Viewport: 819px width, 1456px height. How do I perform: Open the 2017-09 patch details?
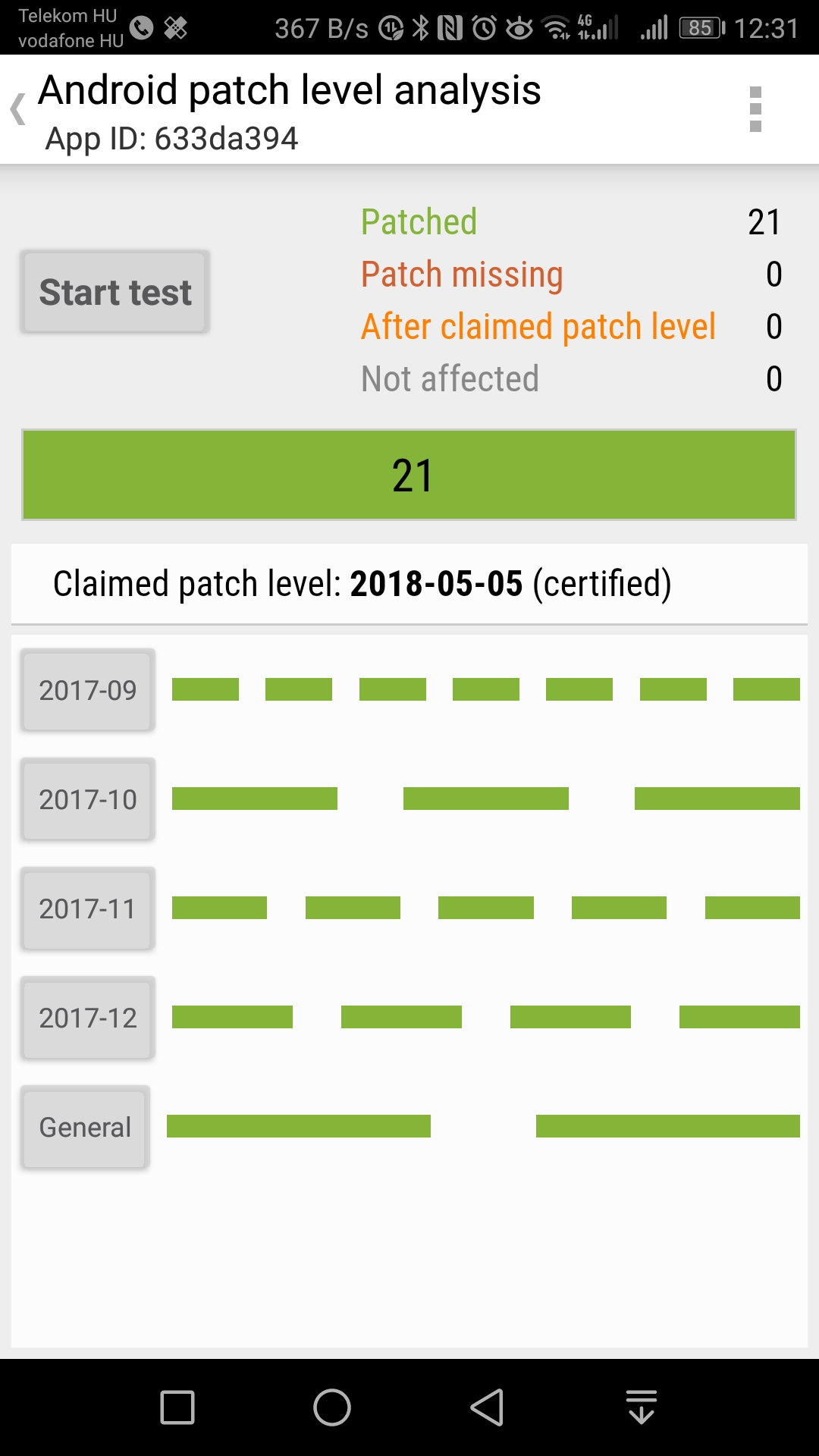tap(88, 690)
